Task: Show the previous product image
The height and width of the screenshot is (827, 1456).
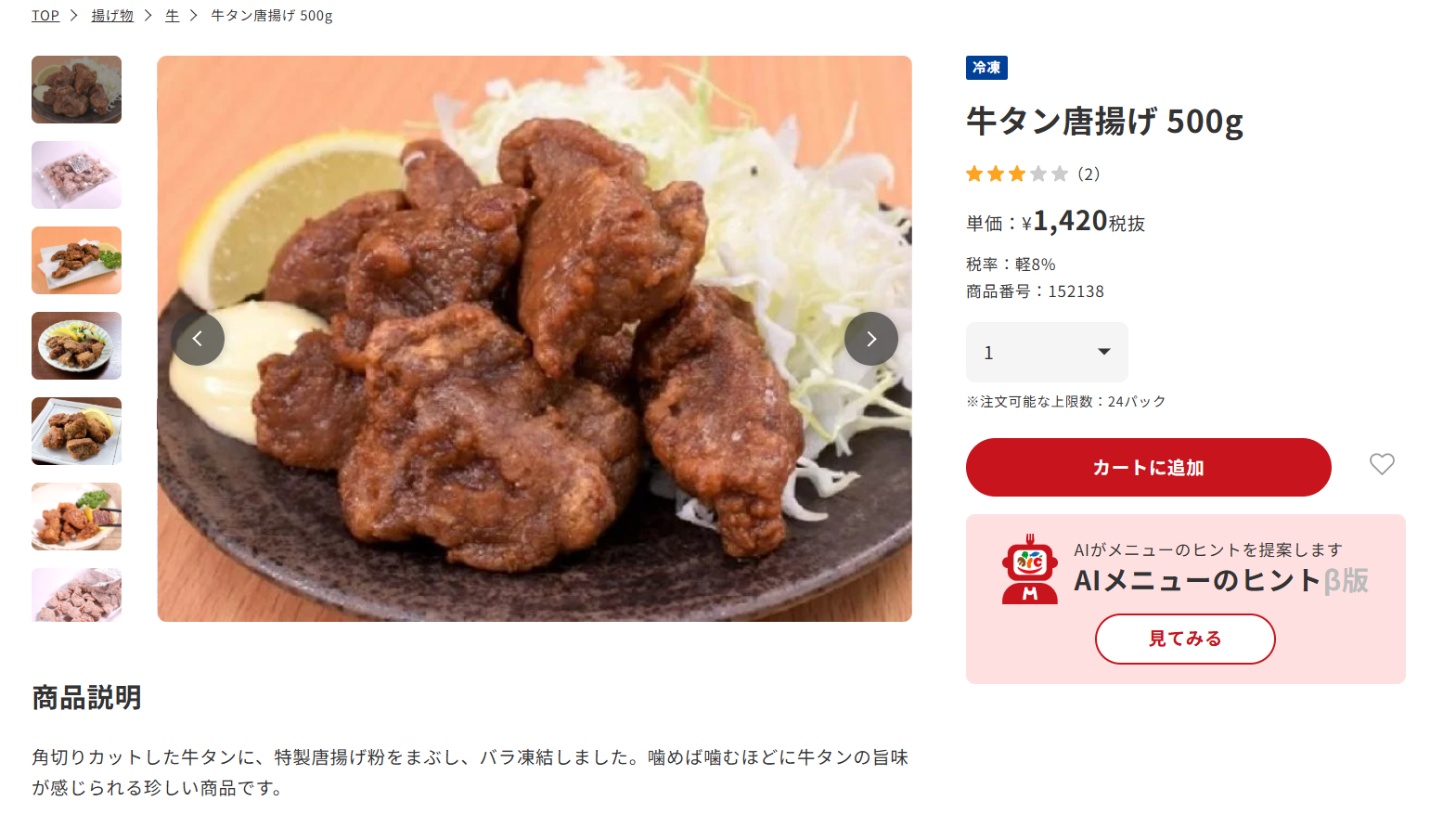Action: point(198,339)
